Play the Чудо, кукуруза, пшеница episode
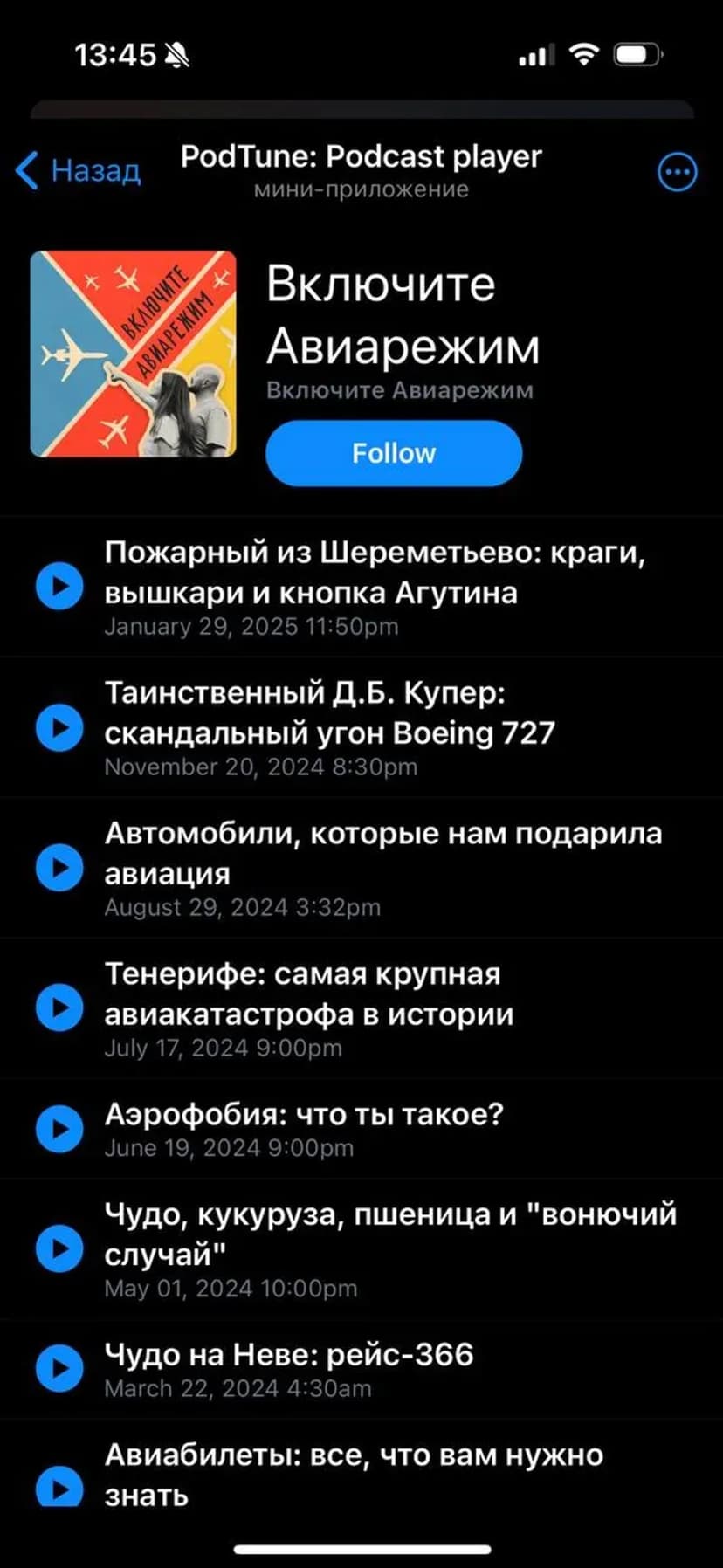This screenshot has height=1568, width=723. click(x=59, y=1248)
